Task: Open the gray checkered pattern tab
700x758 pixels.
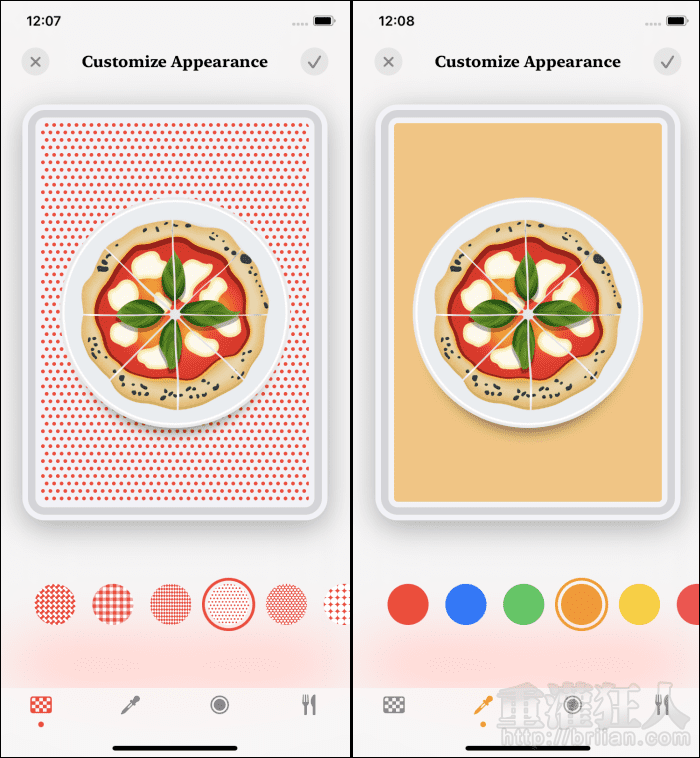Action: tap(394, 705)
